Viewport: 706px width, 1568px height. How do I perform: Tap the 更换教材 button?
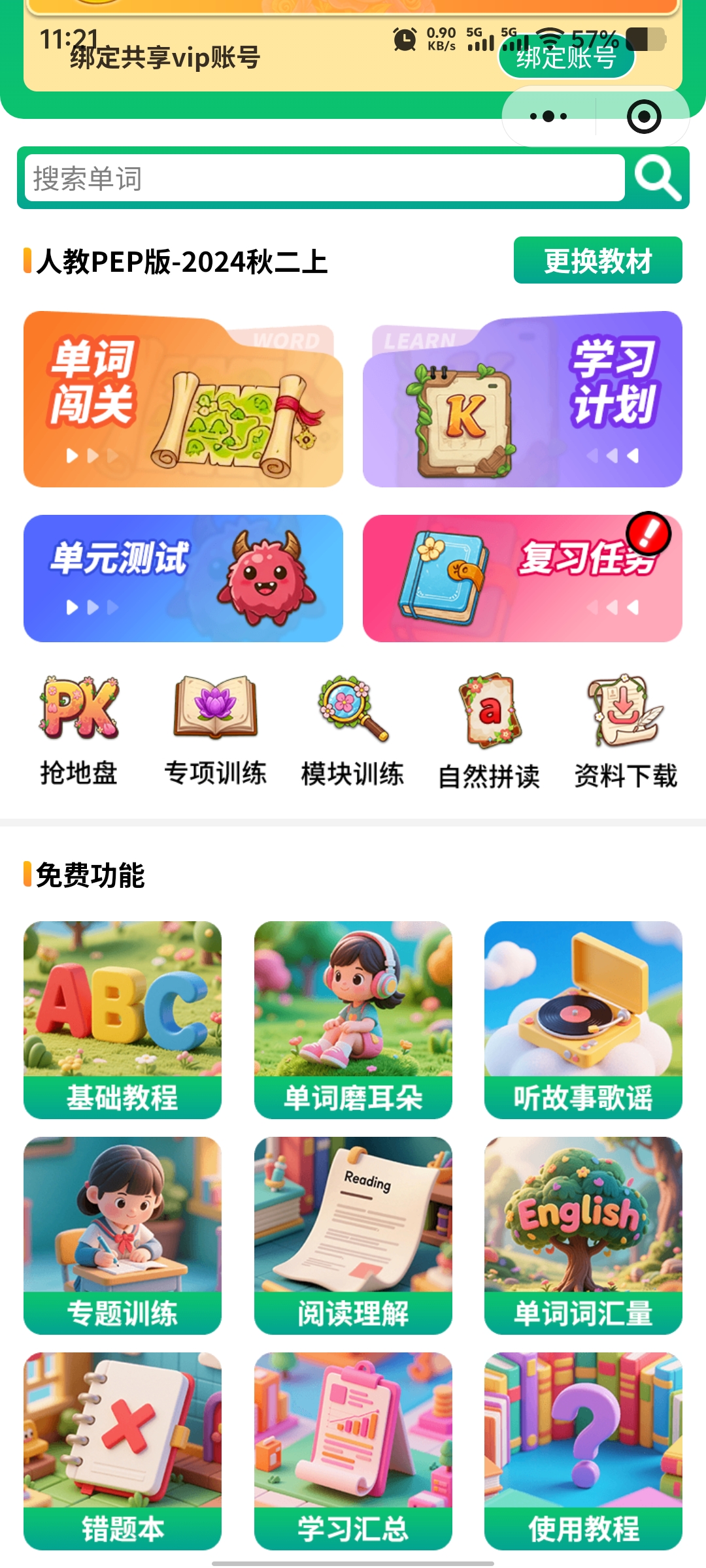pos(597,261)
